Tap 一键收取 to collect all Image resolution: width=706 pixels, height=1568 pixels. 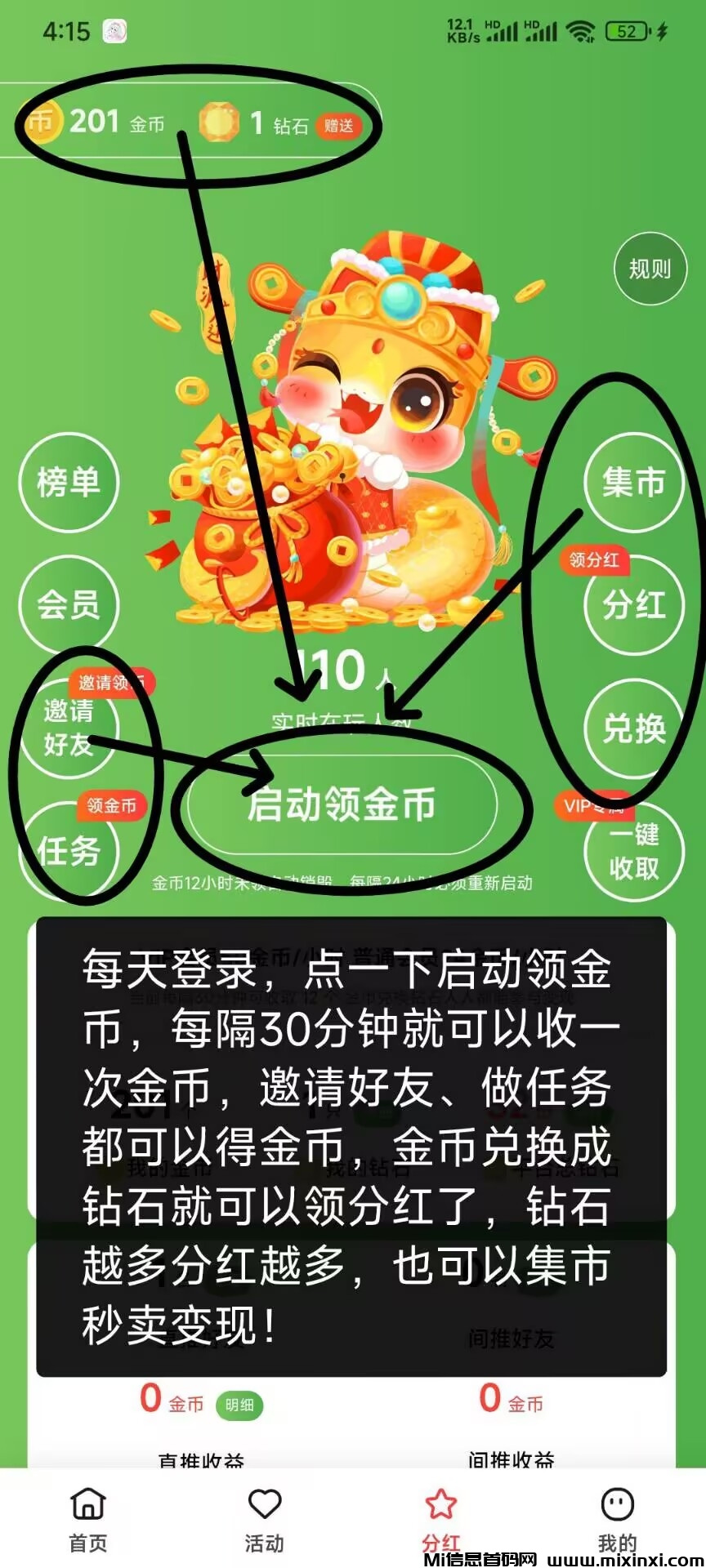click(633, 851)
